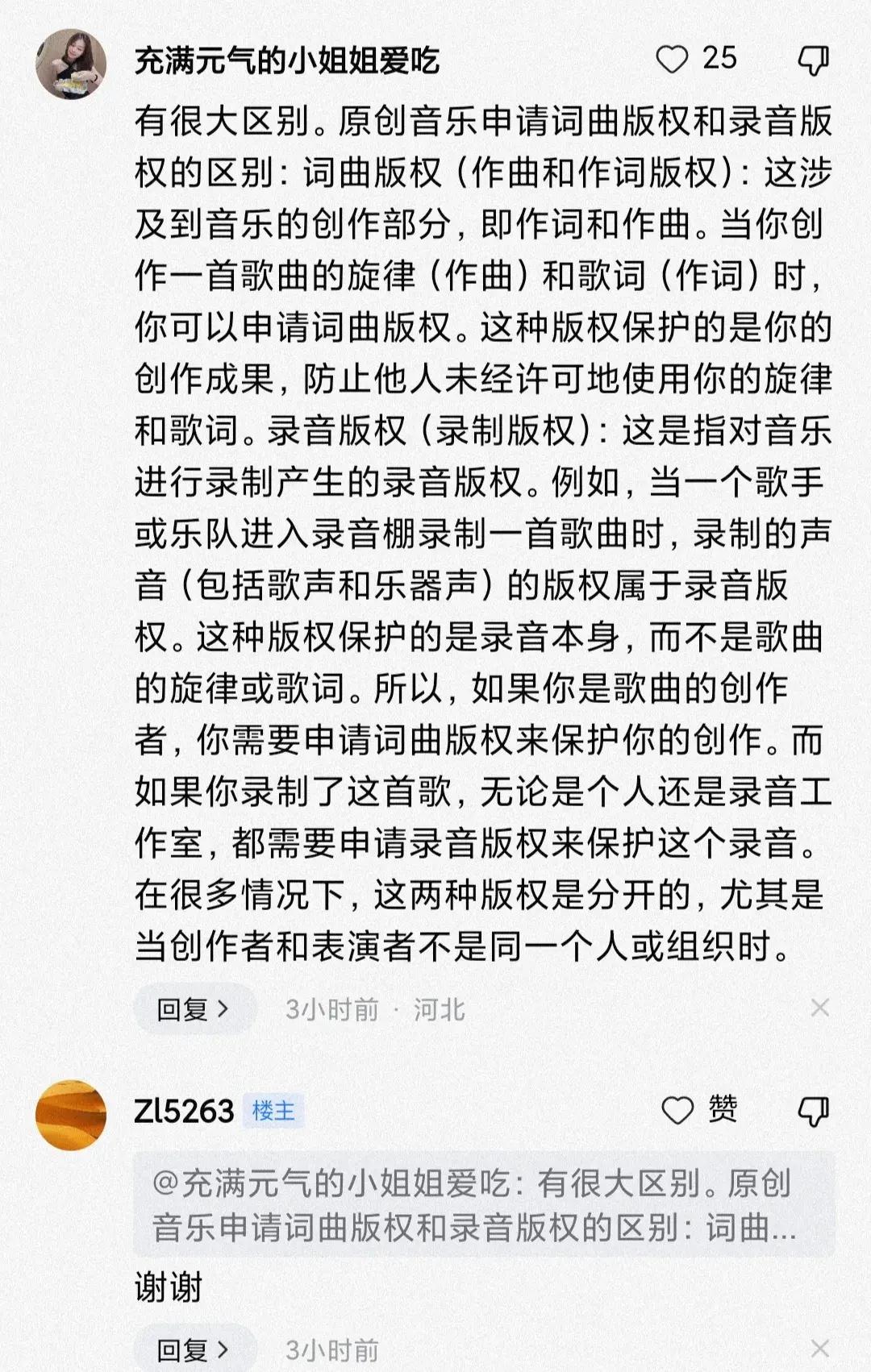Screen dimensions: 871x1372
Task: Dismiss Zl5263's 谢谢 comment
Action: (819, 1348)
